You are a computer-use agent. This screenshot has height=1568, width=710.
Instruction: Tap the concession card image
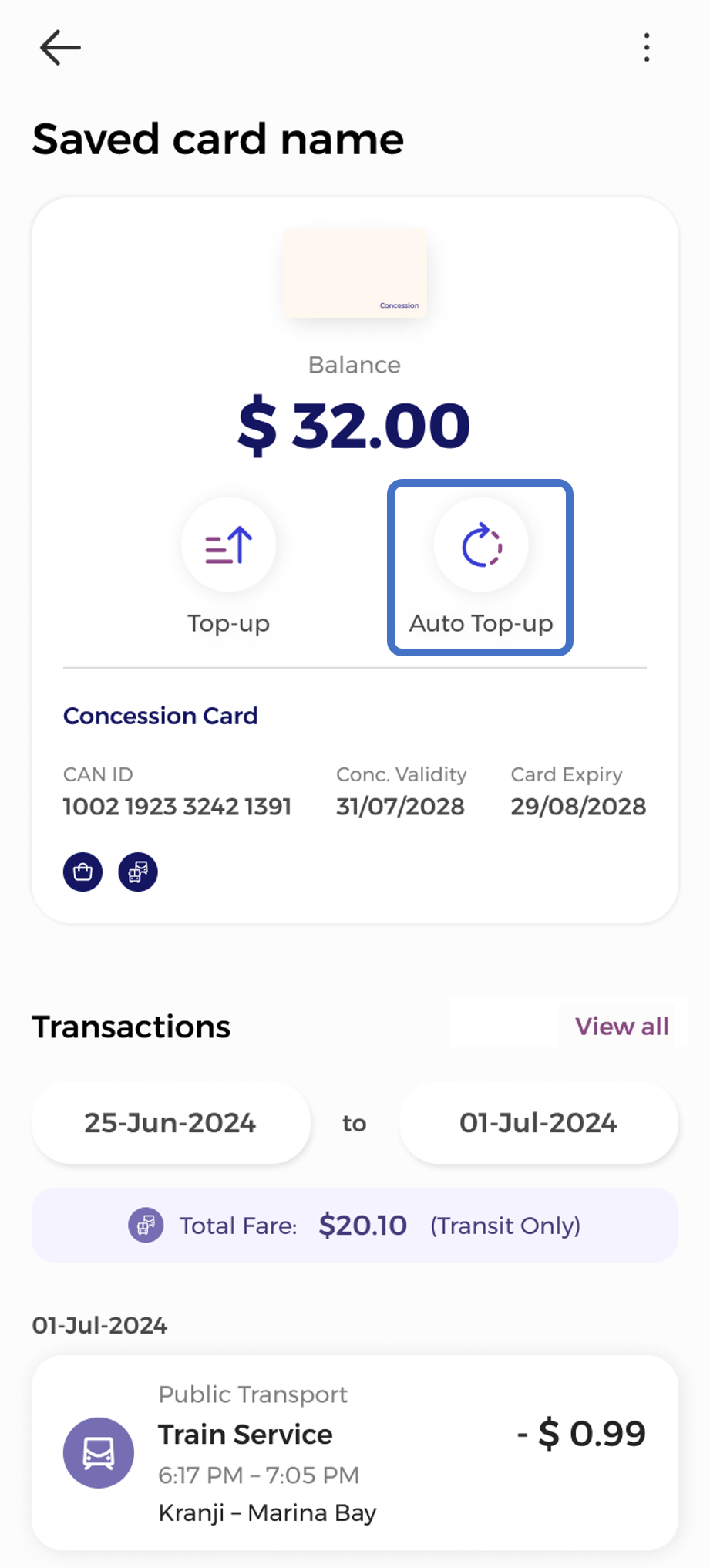[x=355, y=273]
